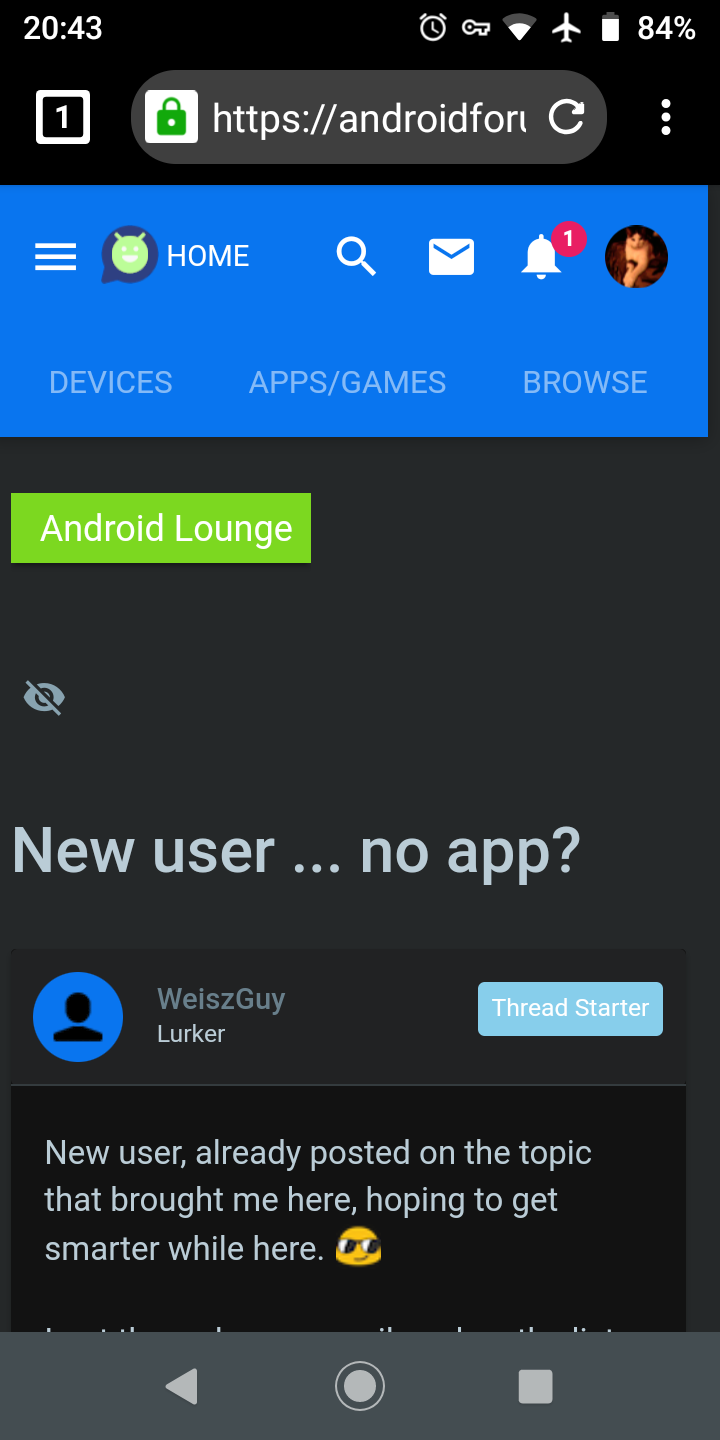This screenshot has height=1440, width=720.
Task: Switch to the BROWSE tab
Action: (x=585, y=382)
